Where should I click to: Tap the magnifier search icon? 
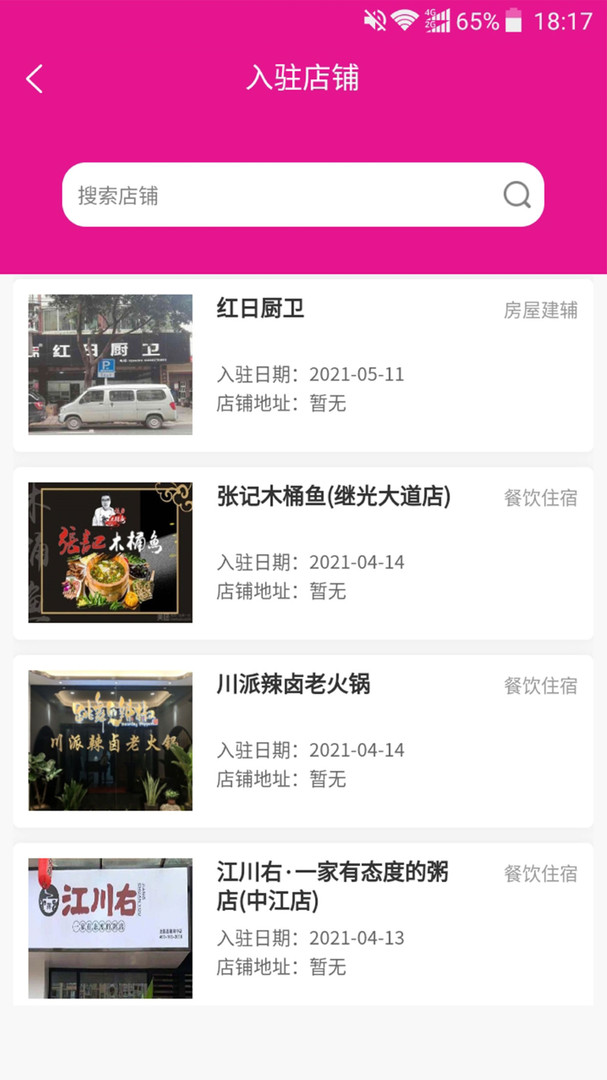(x=516, y=195)
